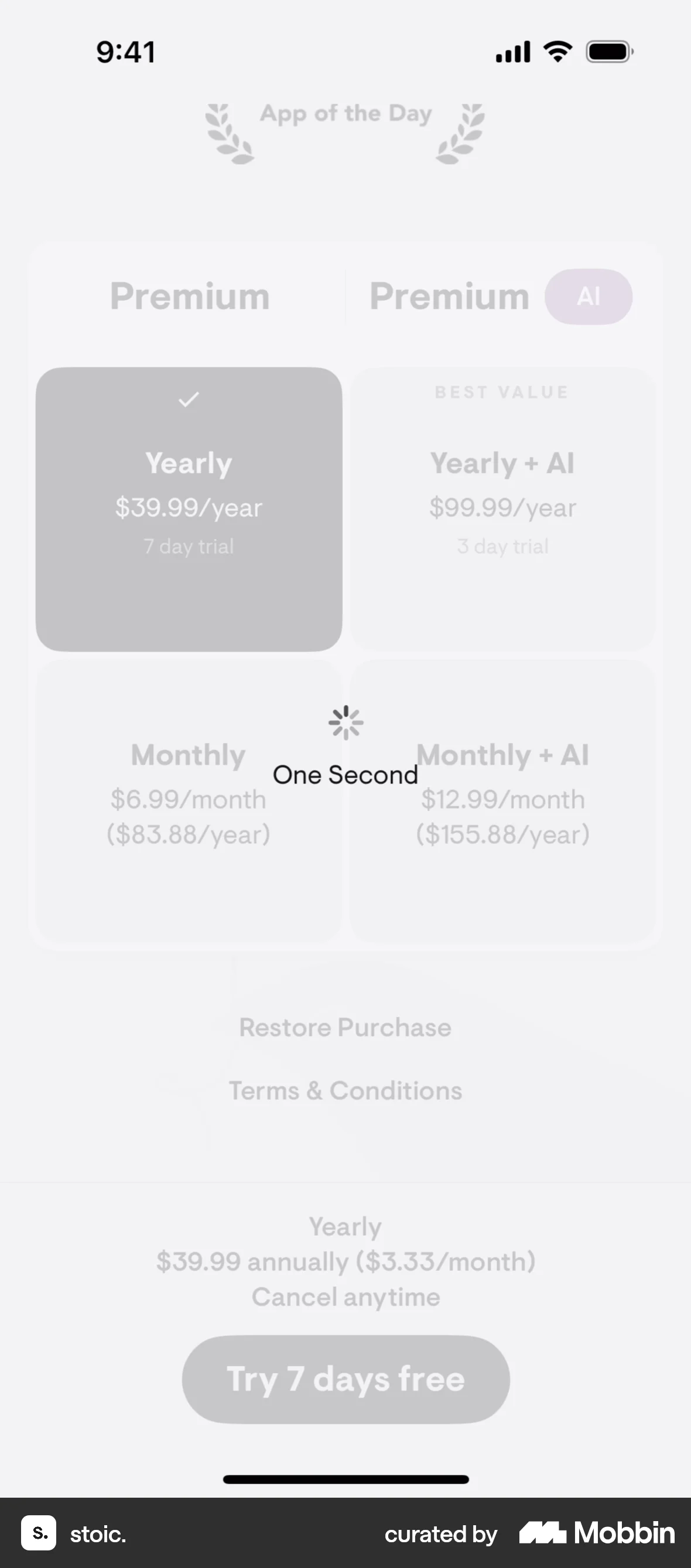Open Terms & Conditions
This screenshot has height=1568, width=691.
pos(345,1091)
